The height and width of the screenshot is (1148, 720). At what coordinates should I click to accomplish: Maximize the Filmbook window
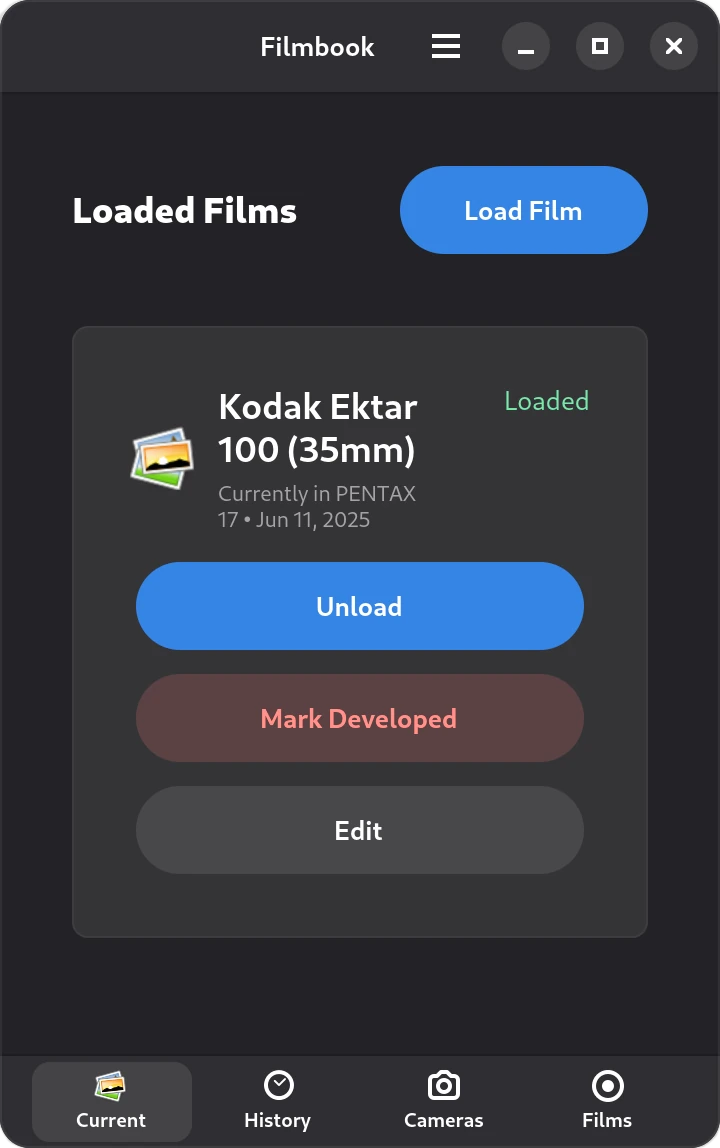[x=600, y=47]
